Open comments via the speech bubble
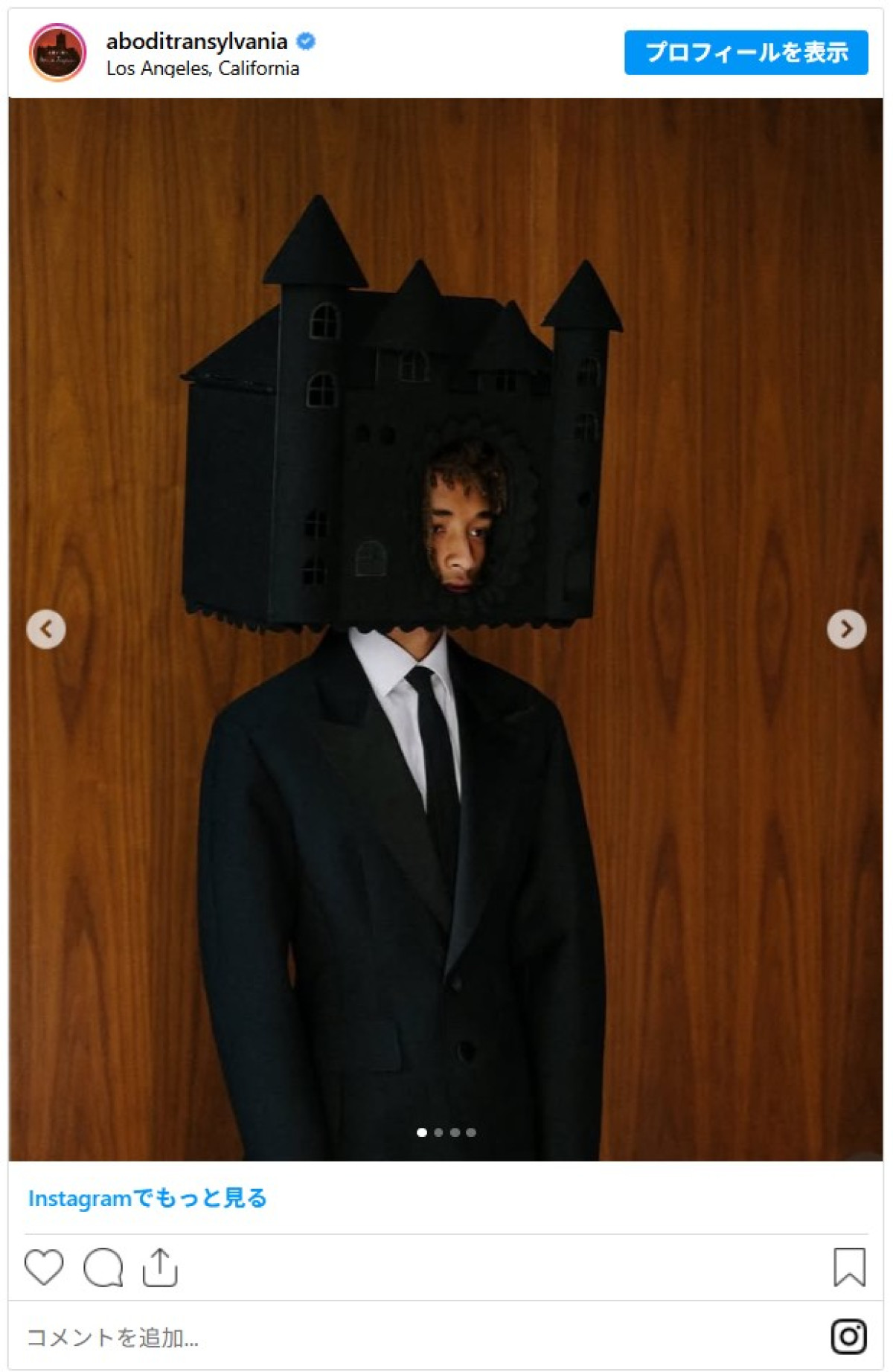Image resolution: width=893 pixels, height=1372 pixels. click(103, 1267)
